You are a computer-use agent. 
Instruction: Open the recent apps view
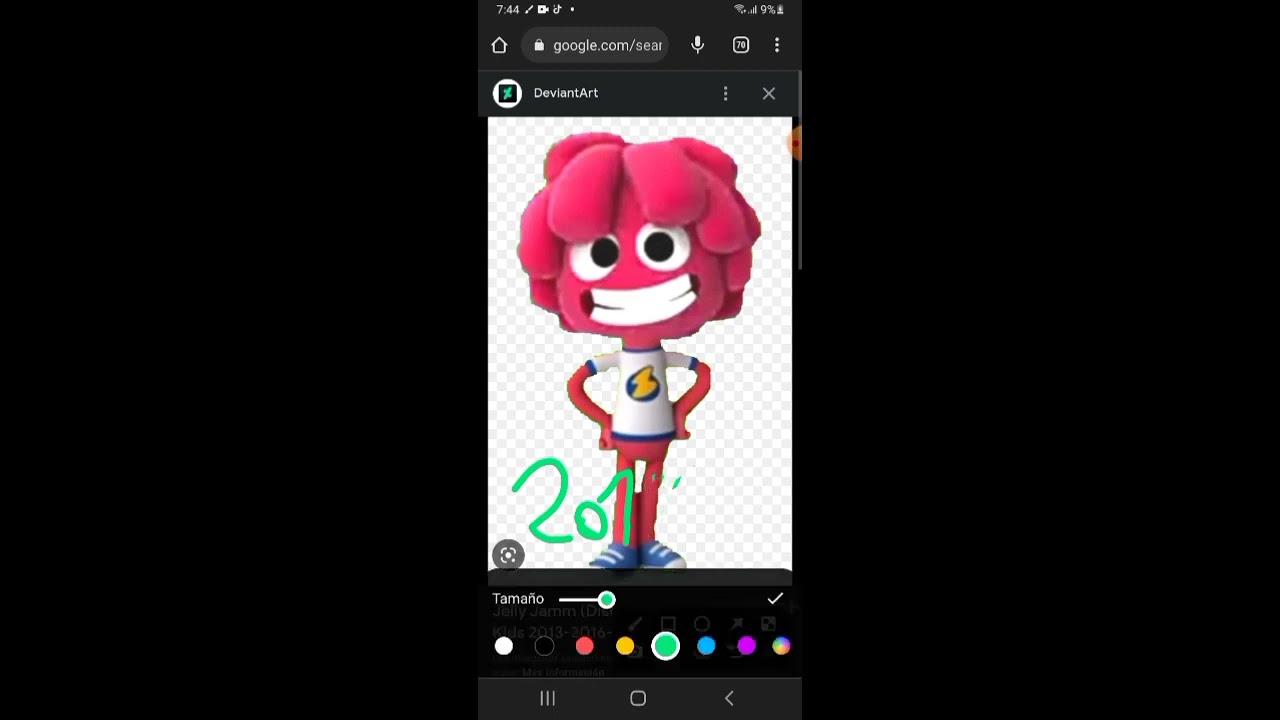[547, 698]
